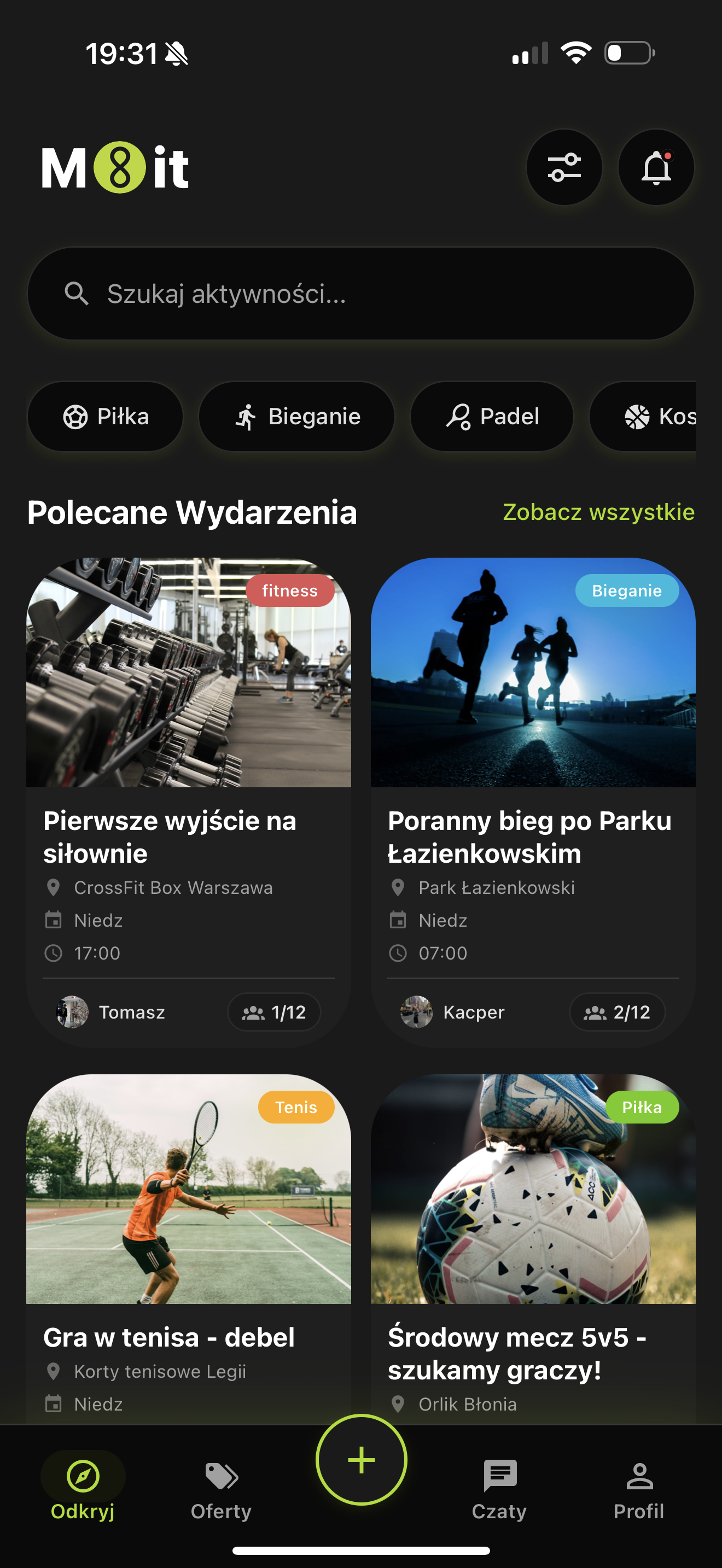Open the activity filter settings icon

(564, 167)
